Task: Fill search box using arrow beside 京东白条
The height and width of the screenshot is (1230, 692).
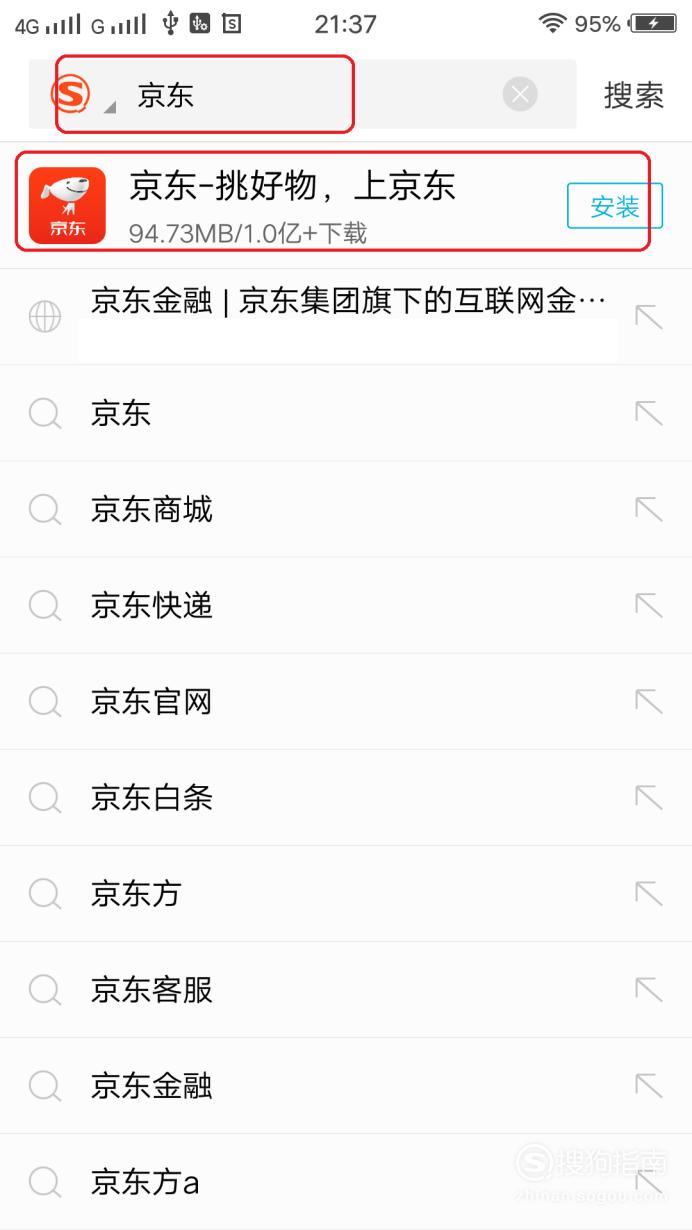Action: (649, 797)
